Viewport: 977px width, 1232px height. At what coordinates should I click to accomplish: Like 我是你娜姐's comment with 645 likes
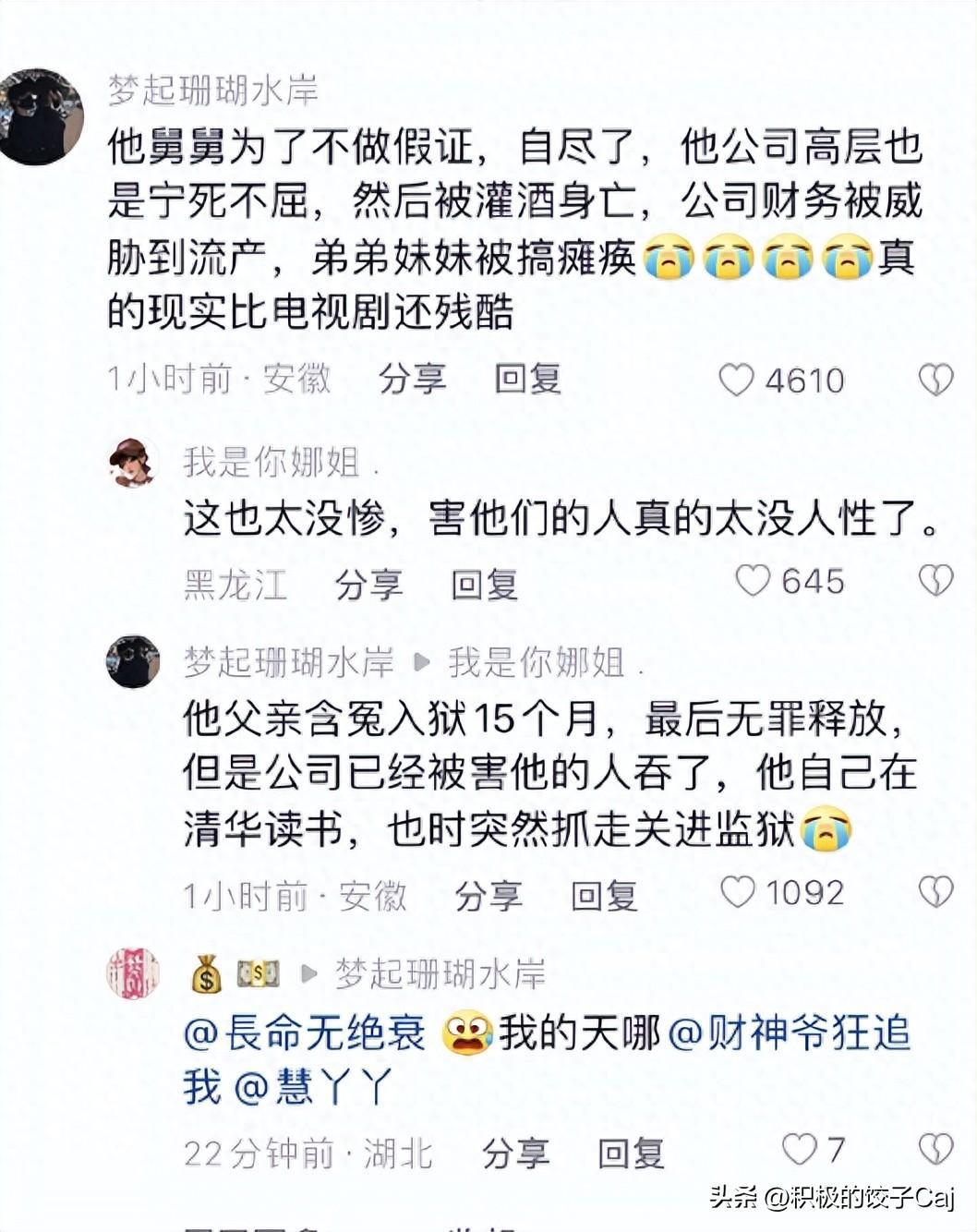[753, 581]
